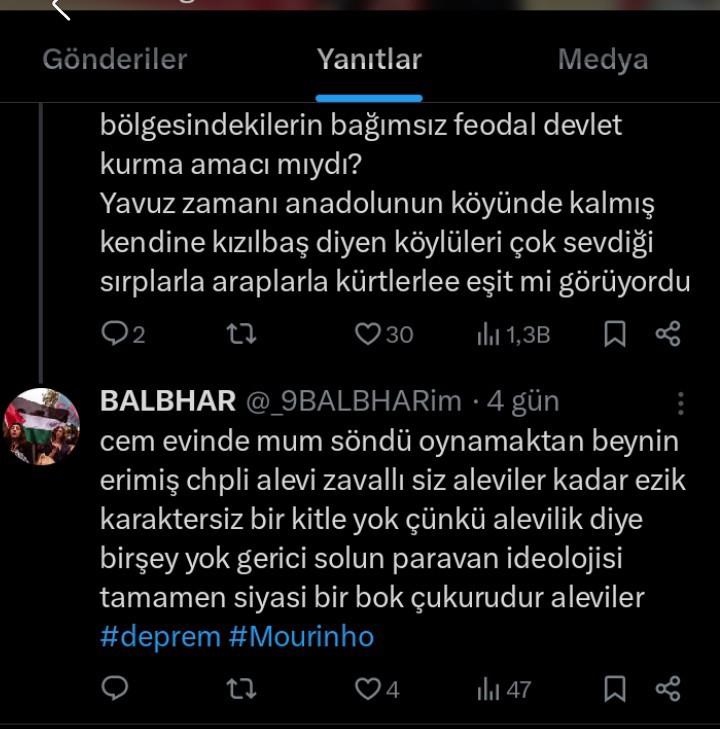Image resolution: width=720 pixels, height=729 pixels.
Task: Go back using the top-left arrow
Action: [62, 9]
